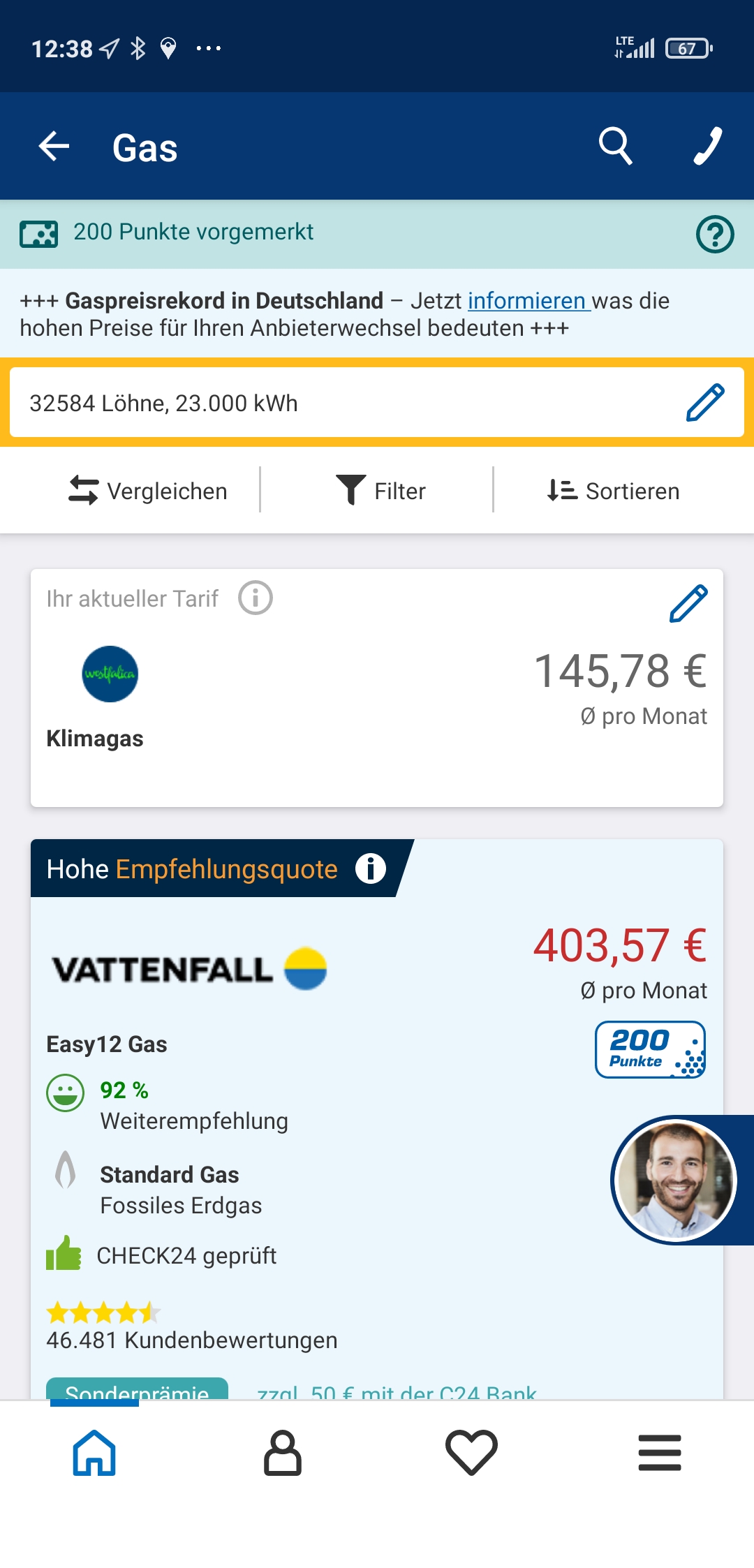Open the Sortieren options
754x1568 pixels.
click(x=613, y=491)
